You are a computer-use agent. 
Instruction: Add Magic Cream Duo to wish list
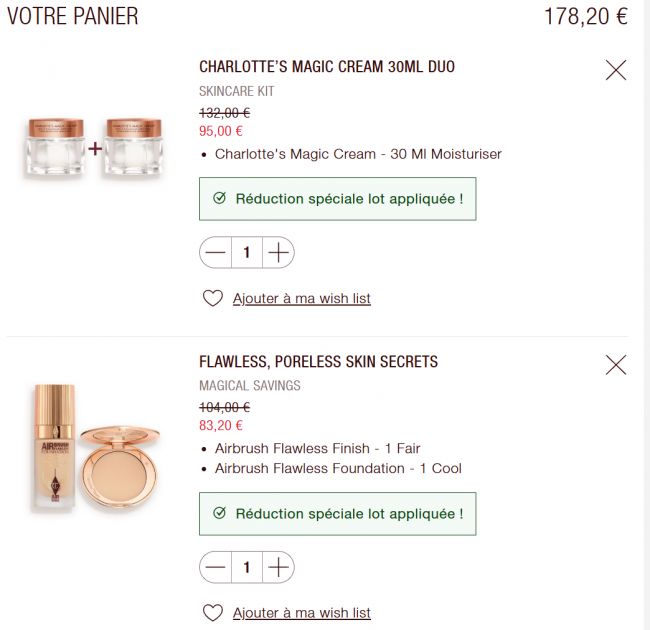(300, 298)
